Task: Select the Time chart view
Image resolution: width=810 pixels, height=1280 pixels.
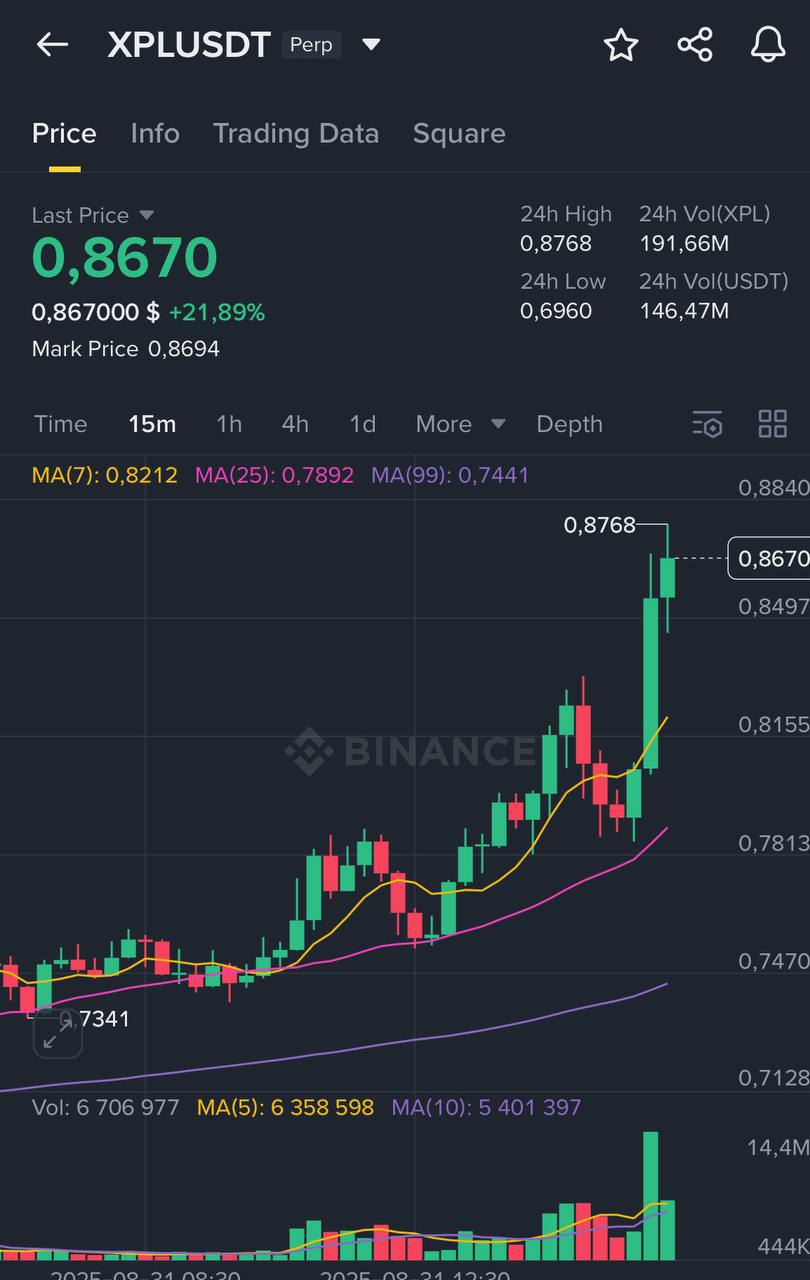Action: point(61,424)
